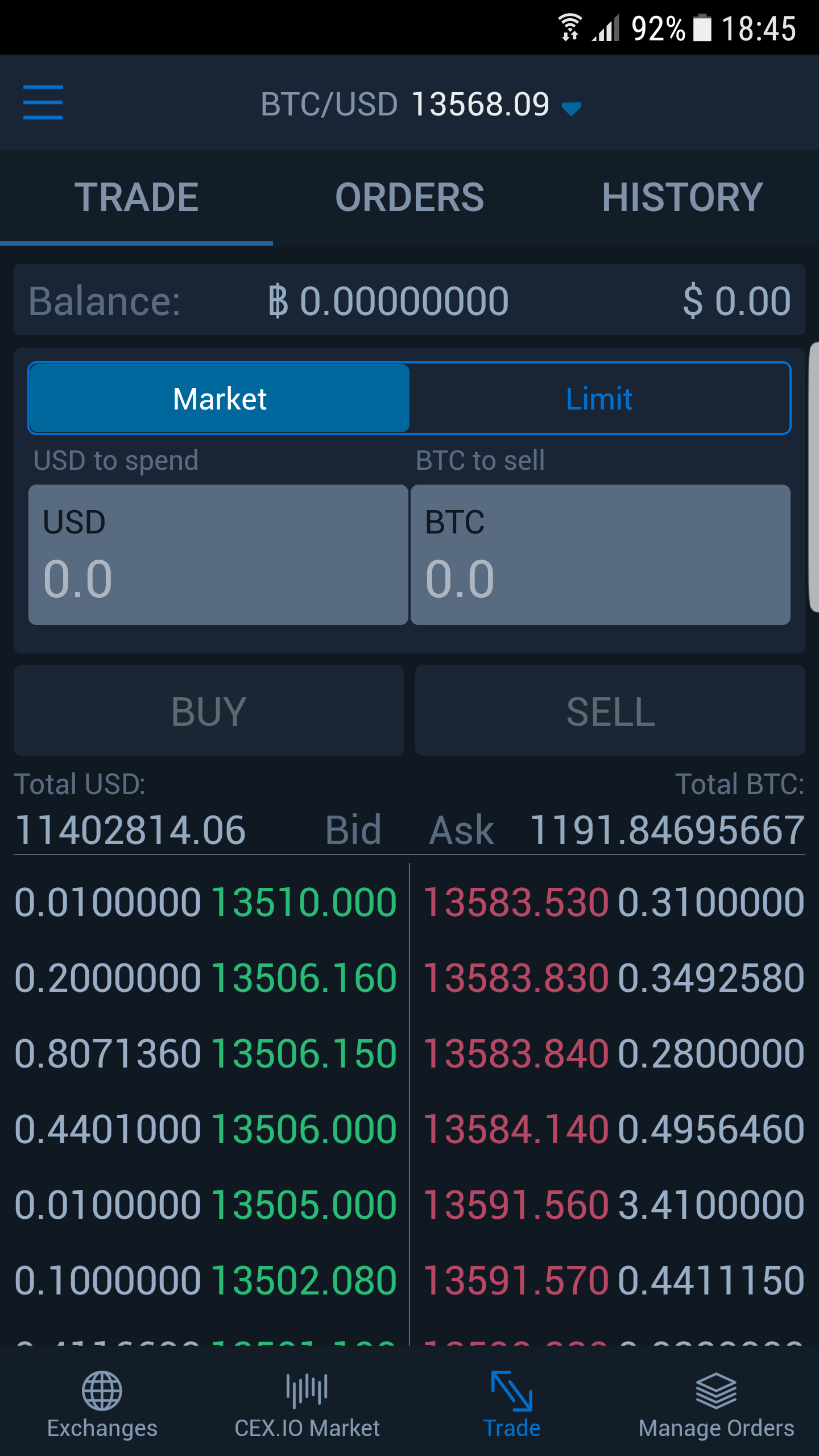Open Manage Orders section
The width and height of the screenshot is (819, 1456).
tap(716, 1403)
